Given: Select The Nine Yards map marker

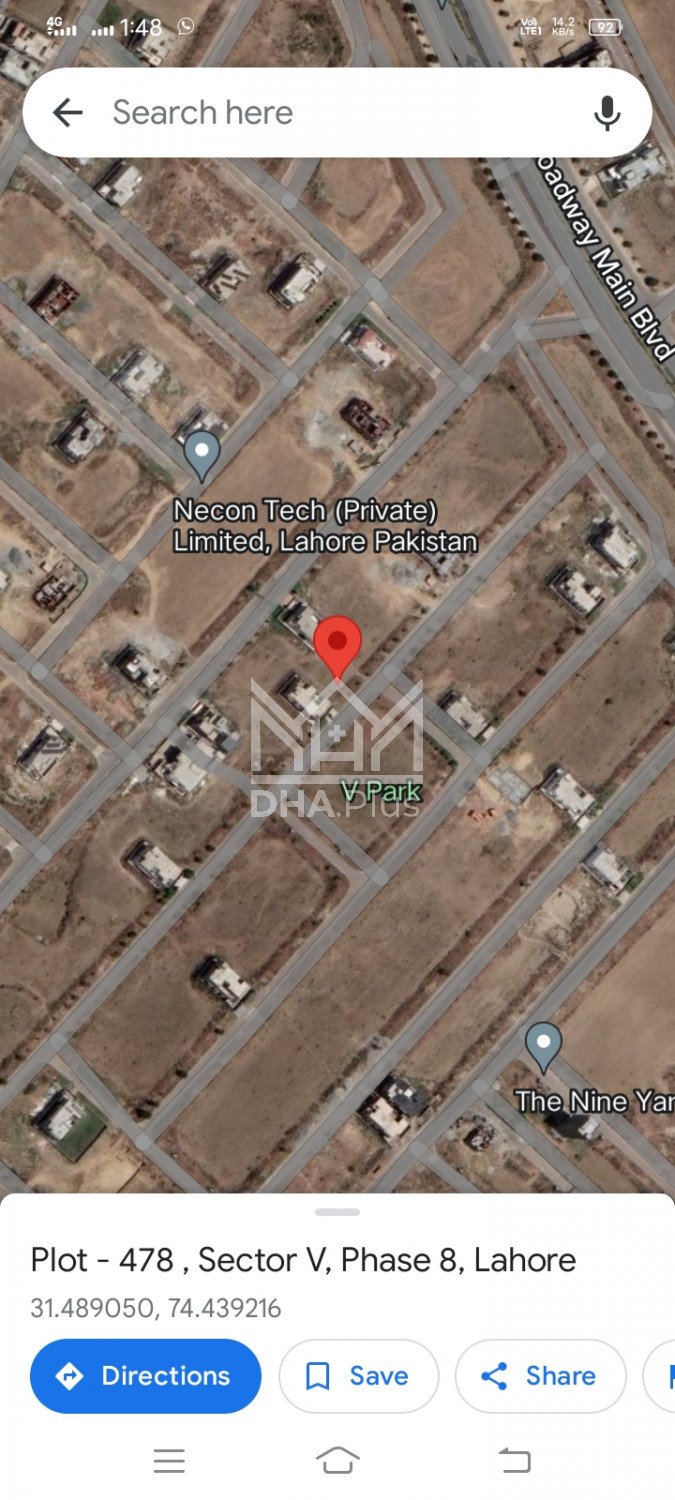Looking at the screenshot, I should (x=543, y=1046).
